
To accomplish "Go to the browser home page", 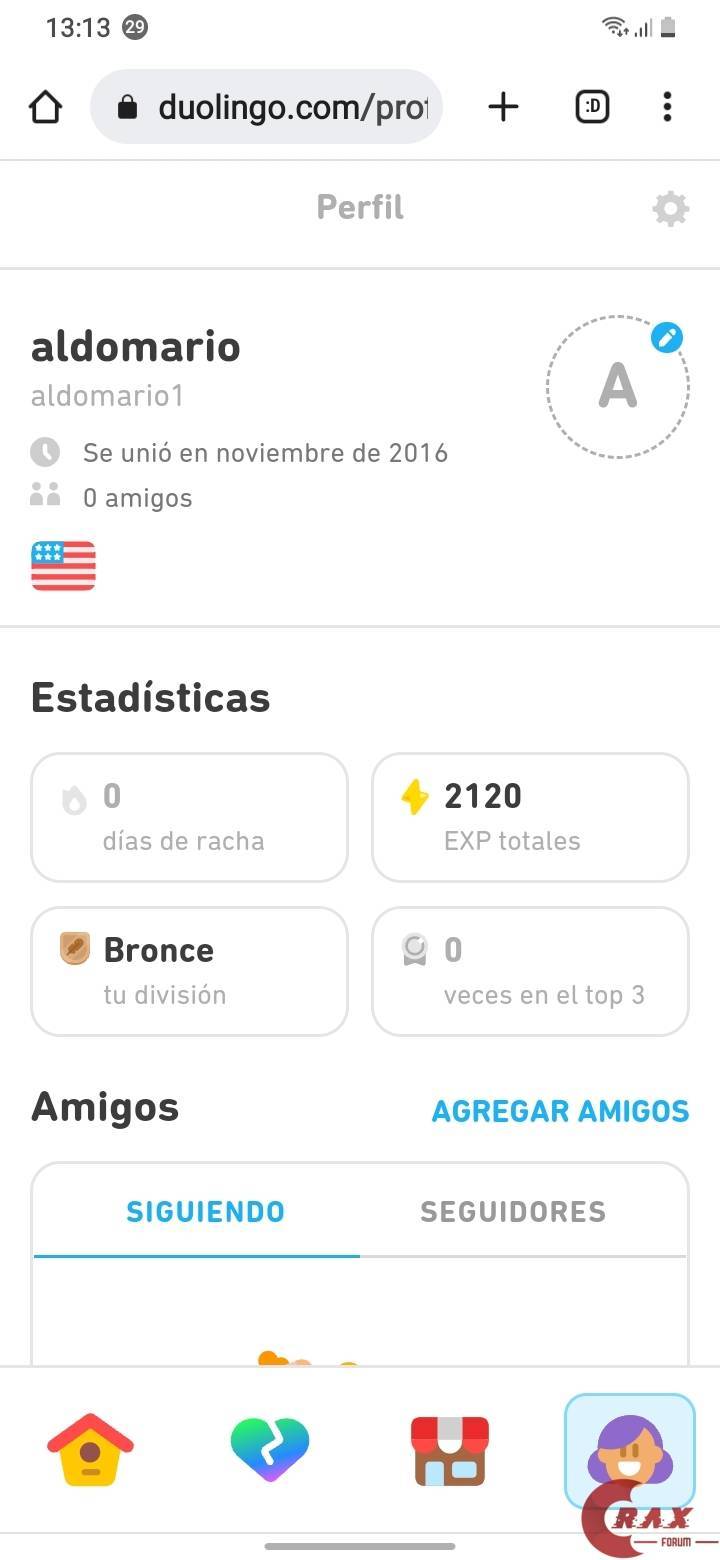I will pos(46,107).
